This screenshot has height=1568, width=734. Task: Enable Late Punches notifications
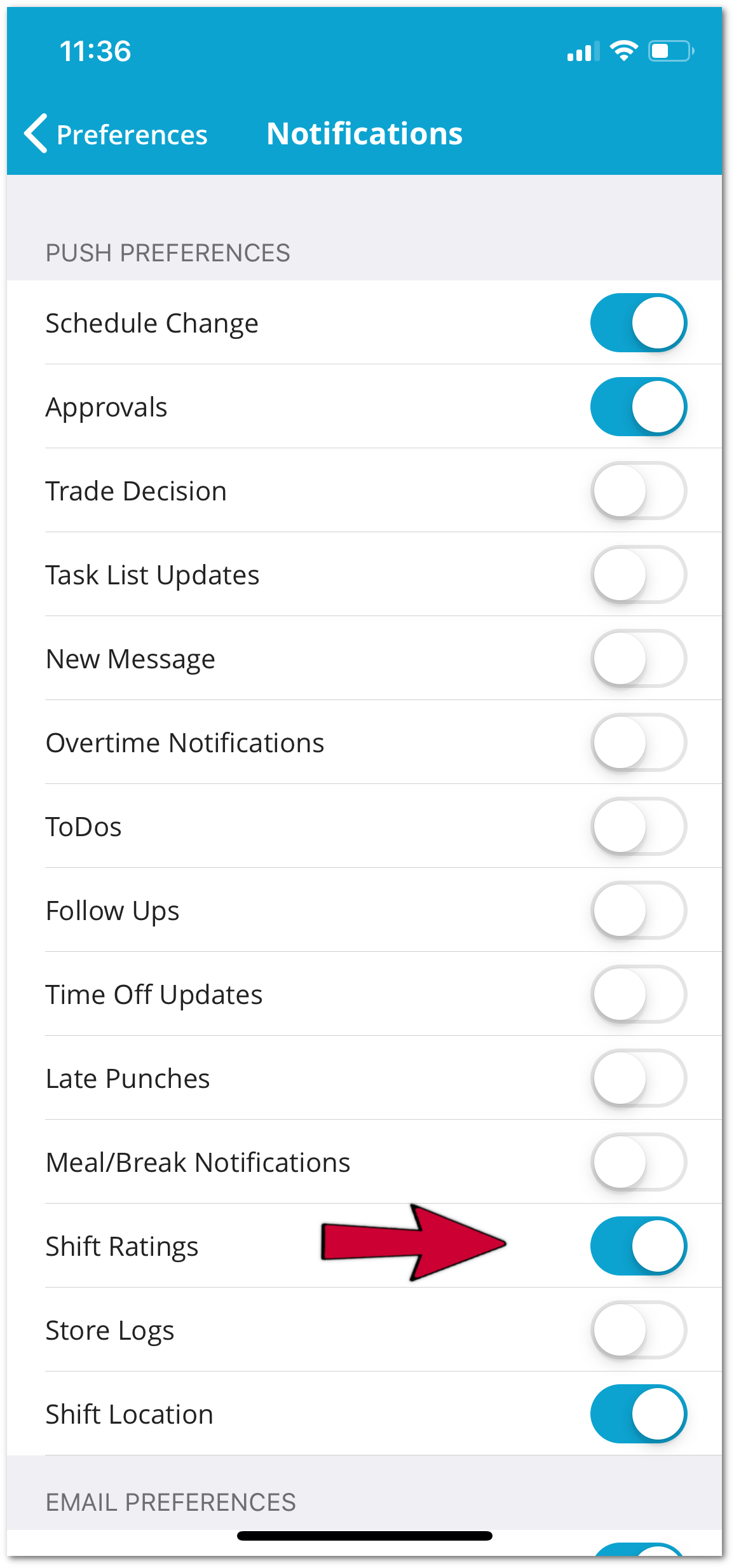[638, 1078]
